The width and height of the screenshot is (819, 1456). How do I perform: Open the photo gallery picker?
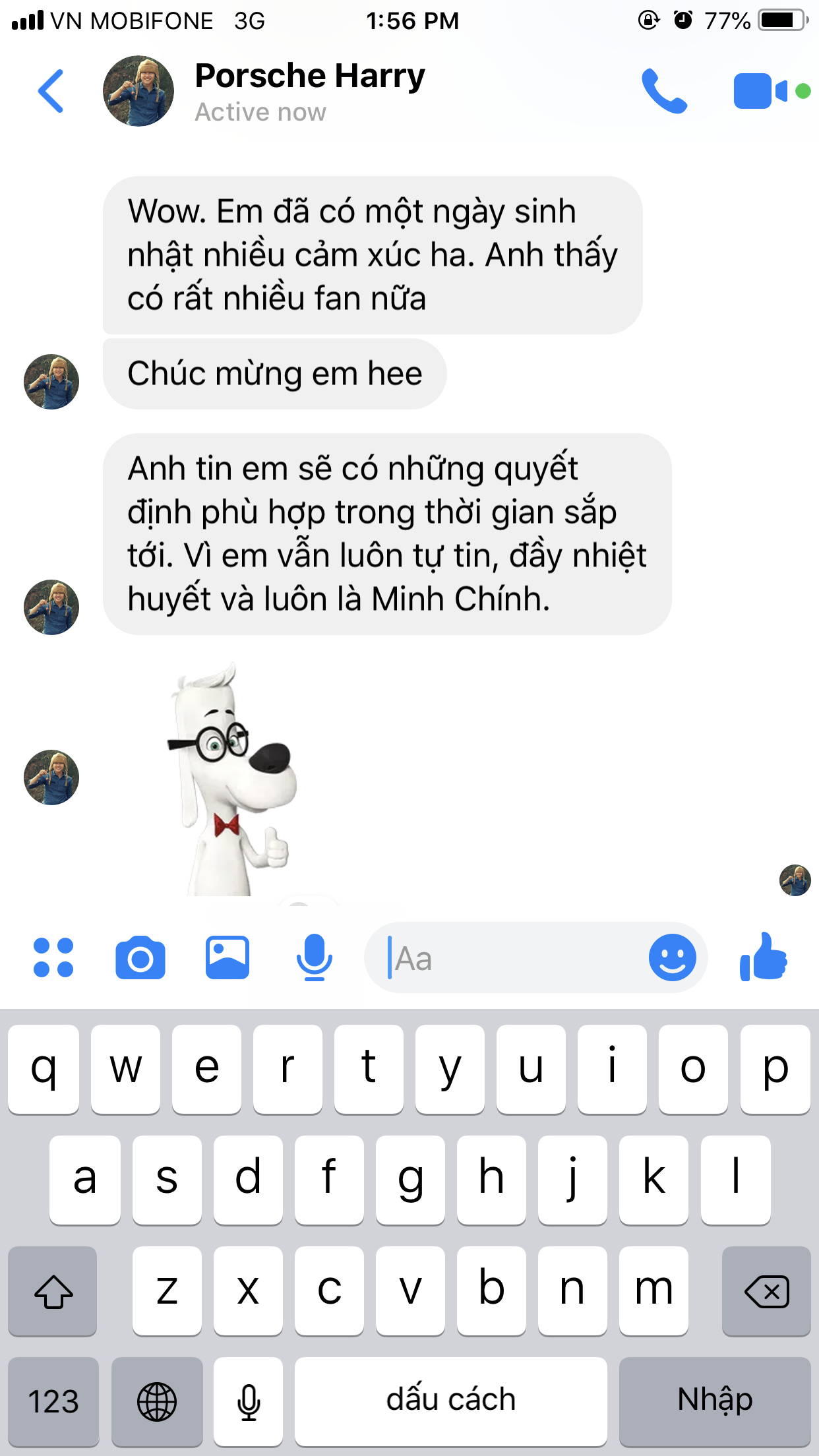click(228, 957)
